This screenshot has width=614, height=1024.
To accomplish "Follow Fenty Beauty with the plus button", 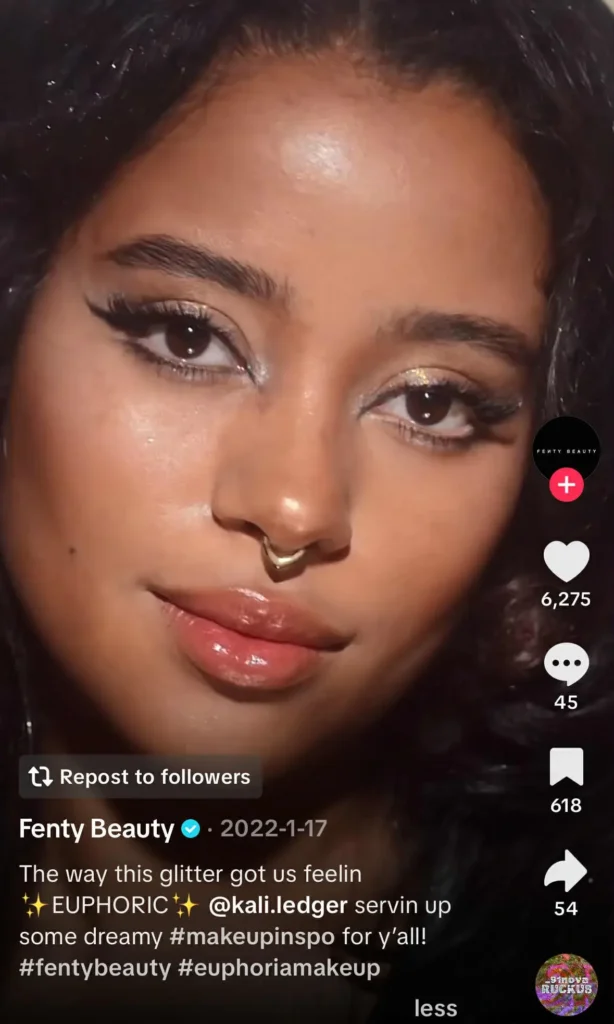I will coord(566,487).
